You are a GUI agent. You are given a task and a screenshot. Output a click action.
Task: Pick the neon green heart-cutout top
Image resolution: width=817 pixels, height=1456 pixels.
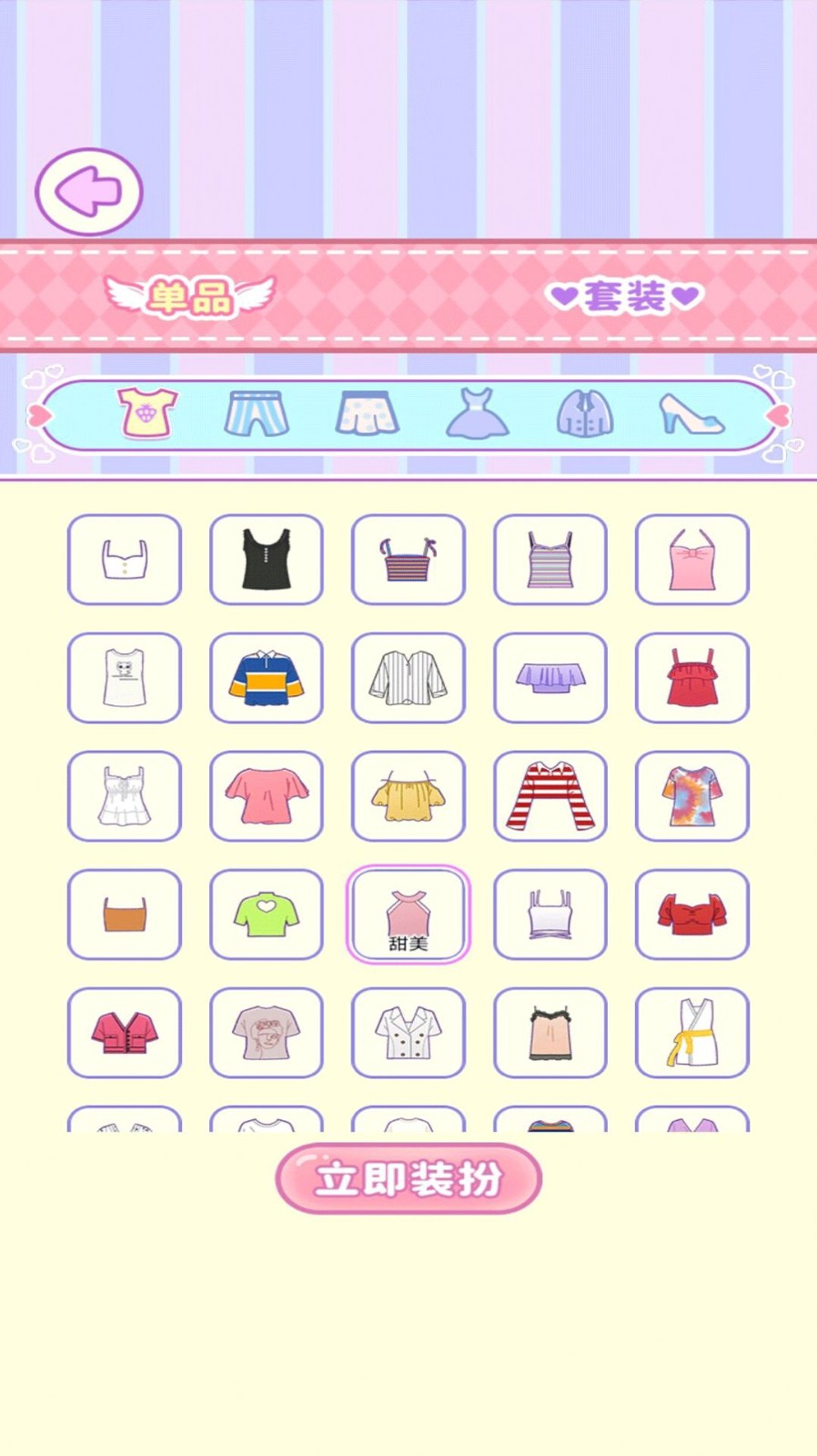pyautogui.click(x=266, y=915)
